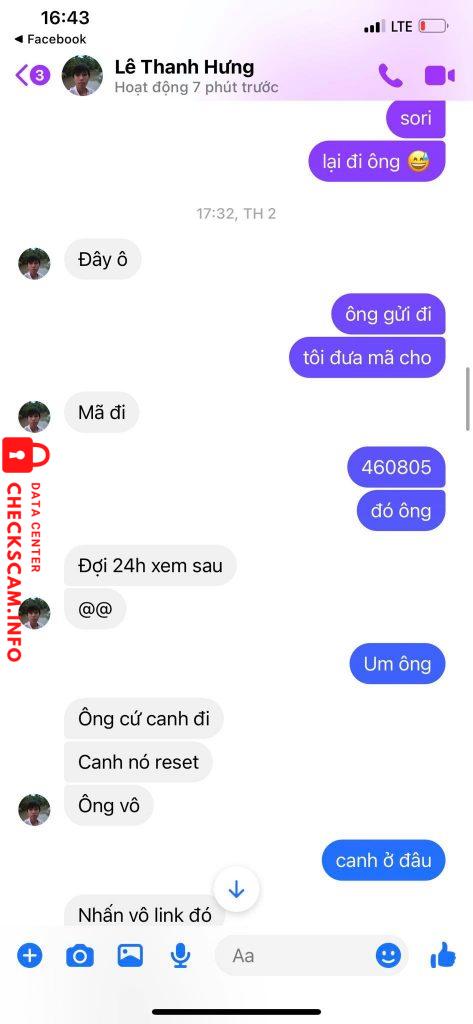Open the photo gallery picker
The image size is (473, 1024).
tap(130, 956)
